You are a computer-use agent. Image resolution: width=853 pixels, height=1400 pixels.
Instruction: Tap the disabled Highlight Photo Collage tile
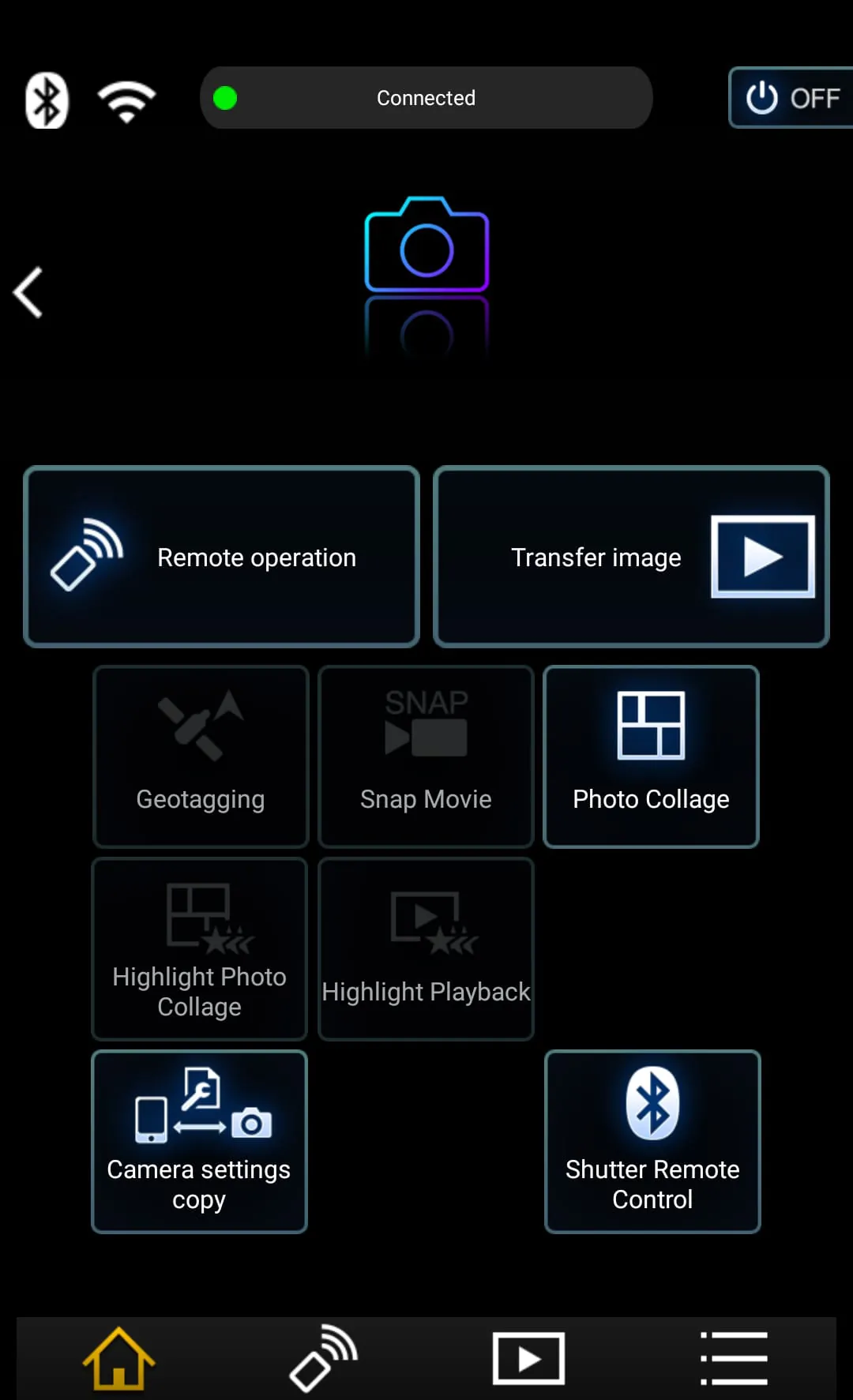tap(199, 948)
